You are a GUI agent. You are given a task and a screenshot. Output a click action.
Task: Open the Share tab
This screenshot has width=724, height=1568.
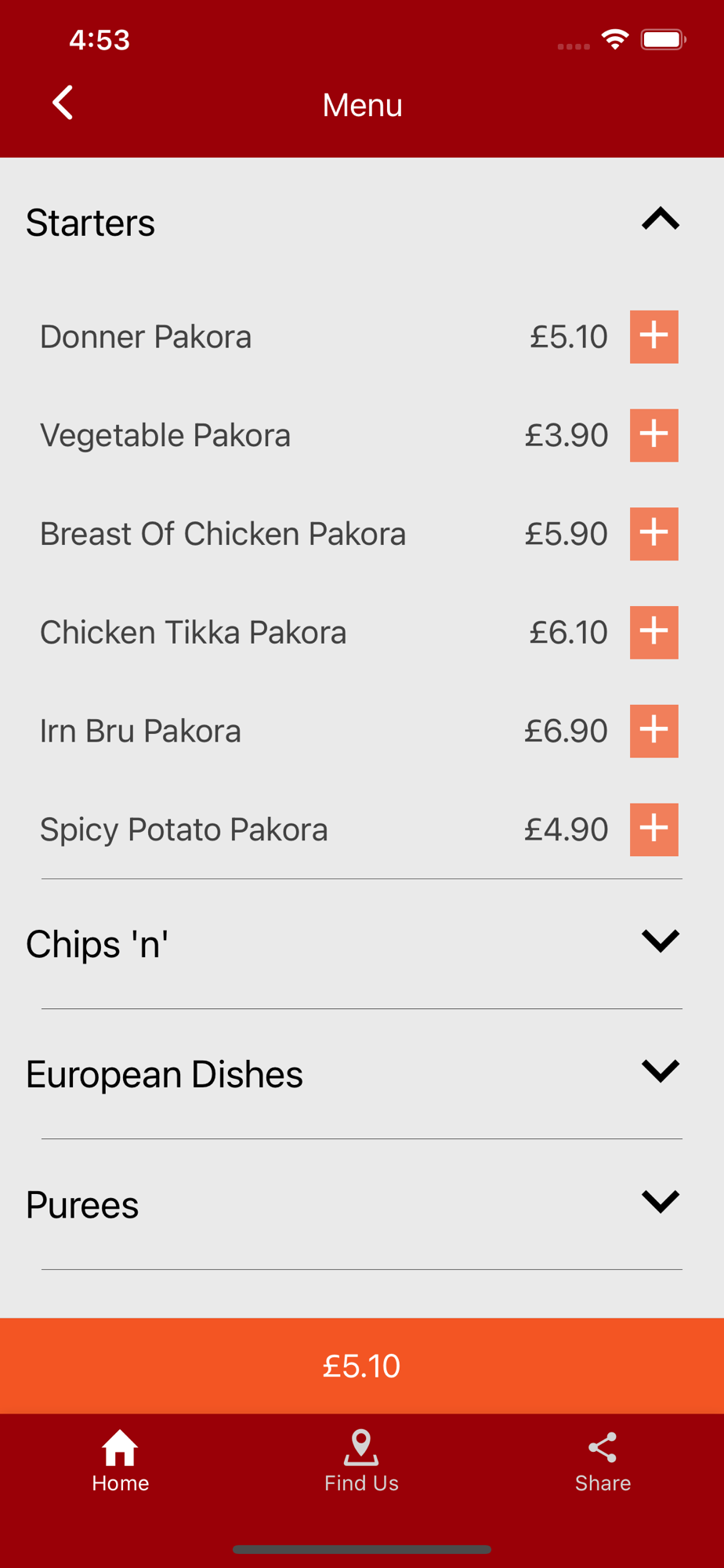[603, 1461]
